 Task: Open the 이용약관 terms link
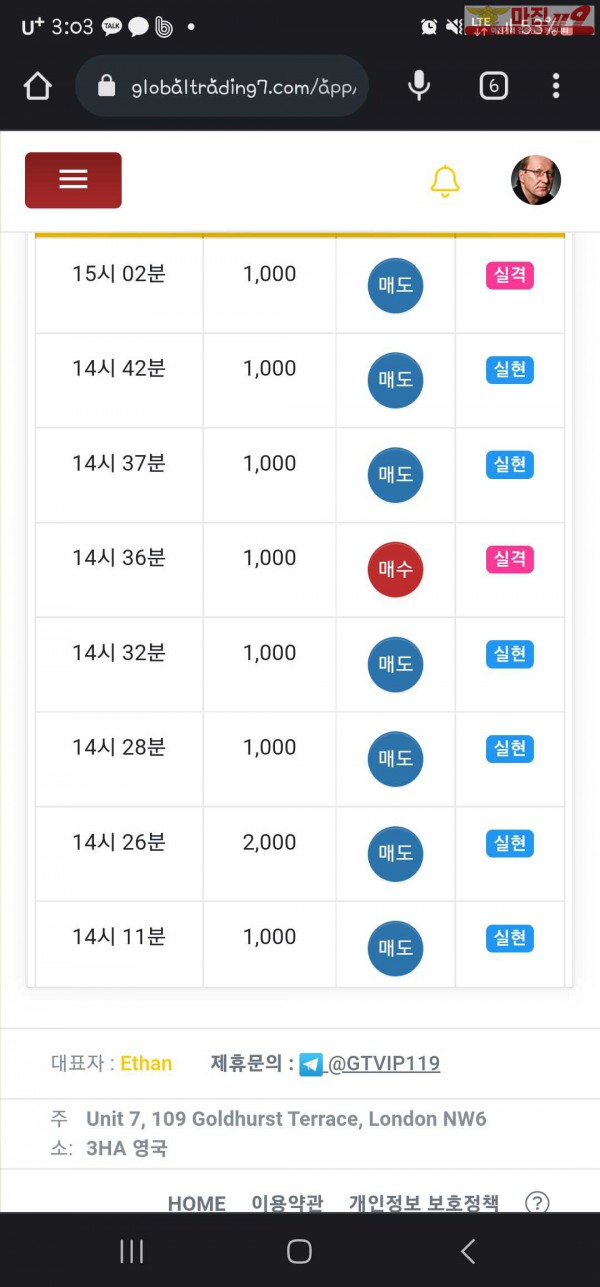pos(287,1203)
